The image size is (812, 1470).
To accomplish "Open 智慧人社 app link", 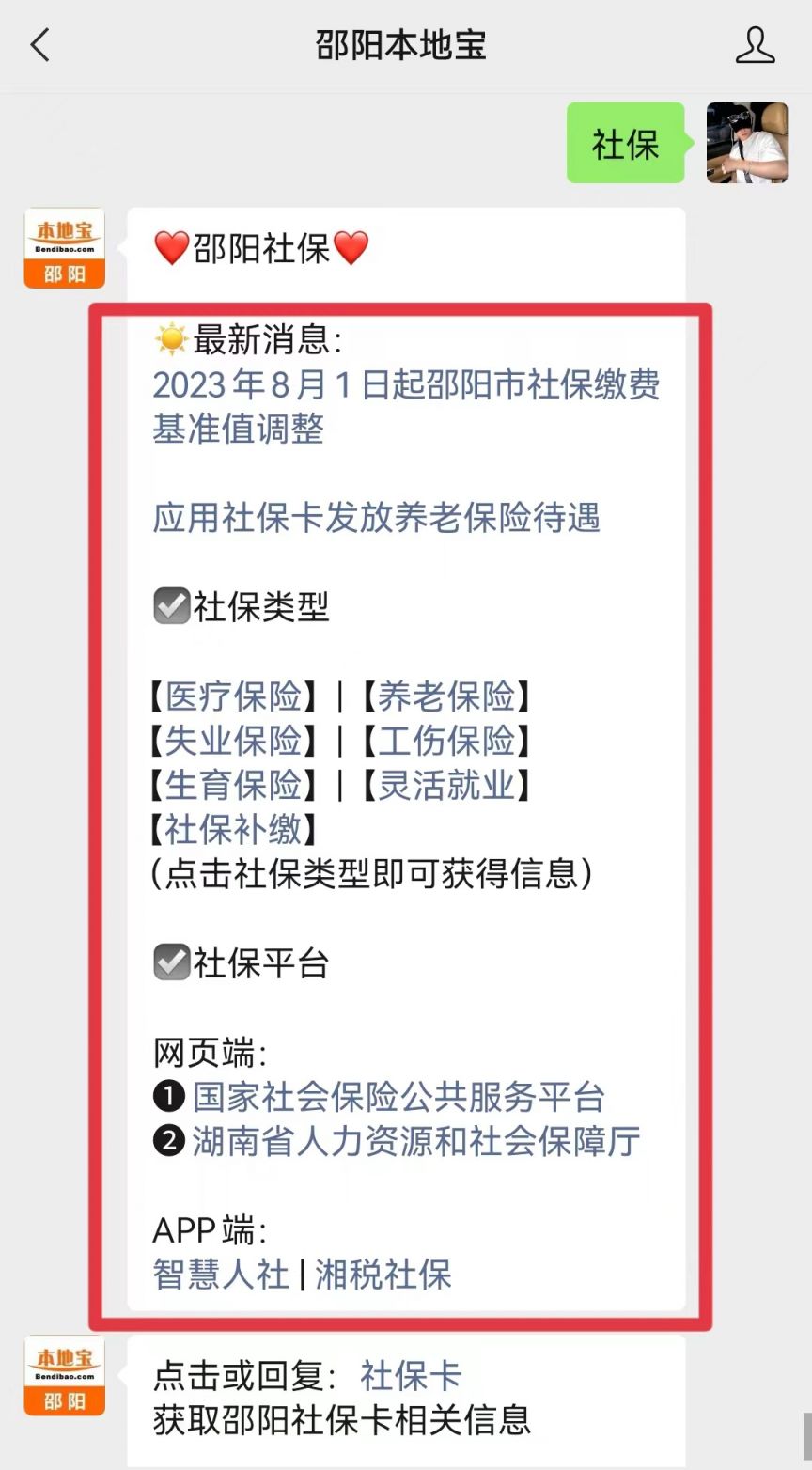I will [221, 1274].
